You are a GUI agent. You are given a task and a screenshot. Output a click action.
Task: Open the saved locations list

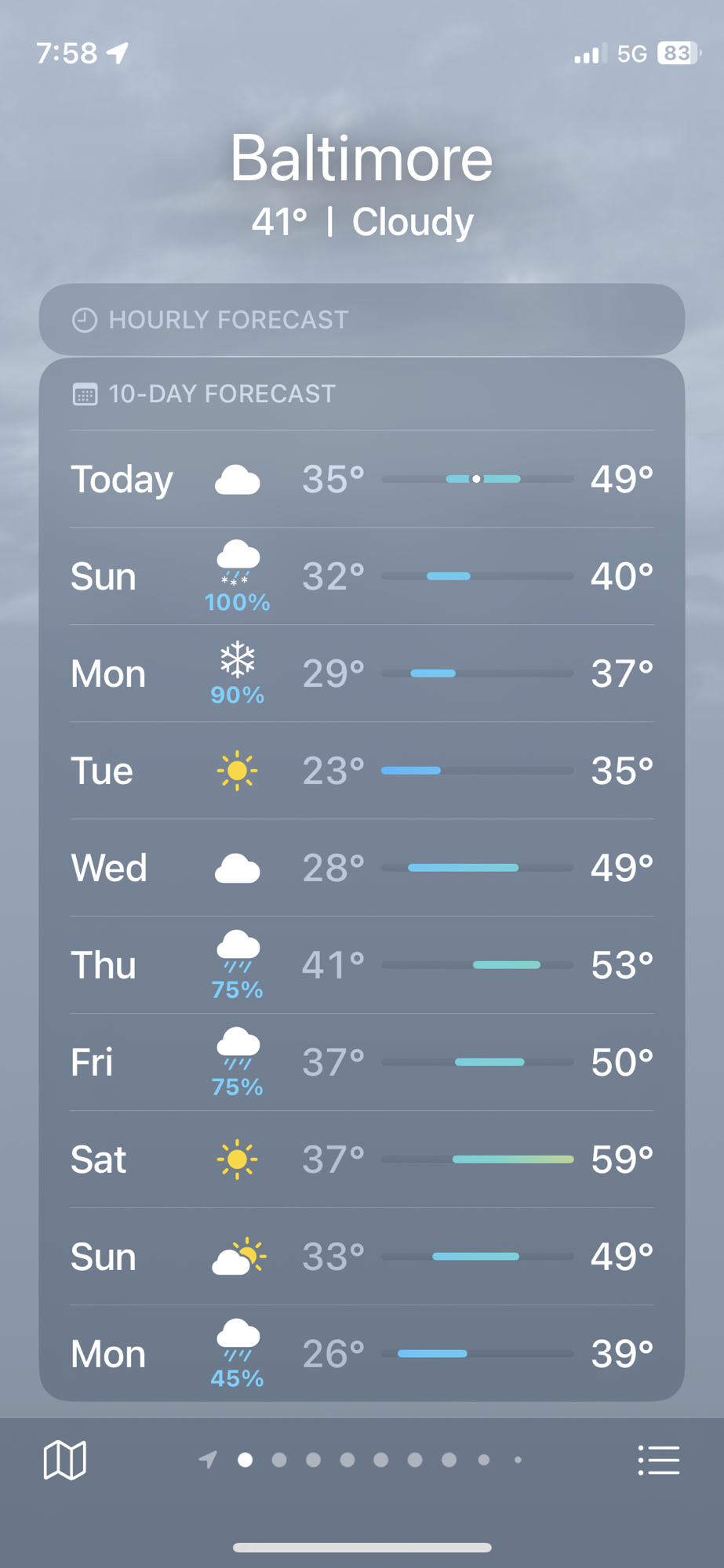(x=658, y=1460)
